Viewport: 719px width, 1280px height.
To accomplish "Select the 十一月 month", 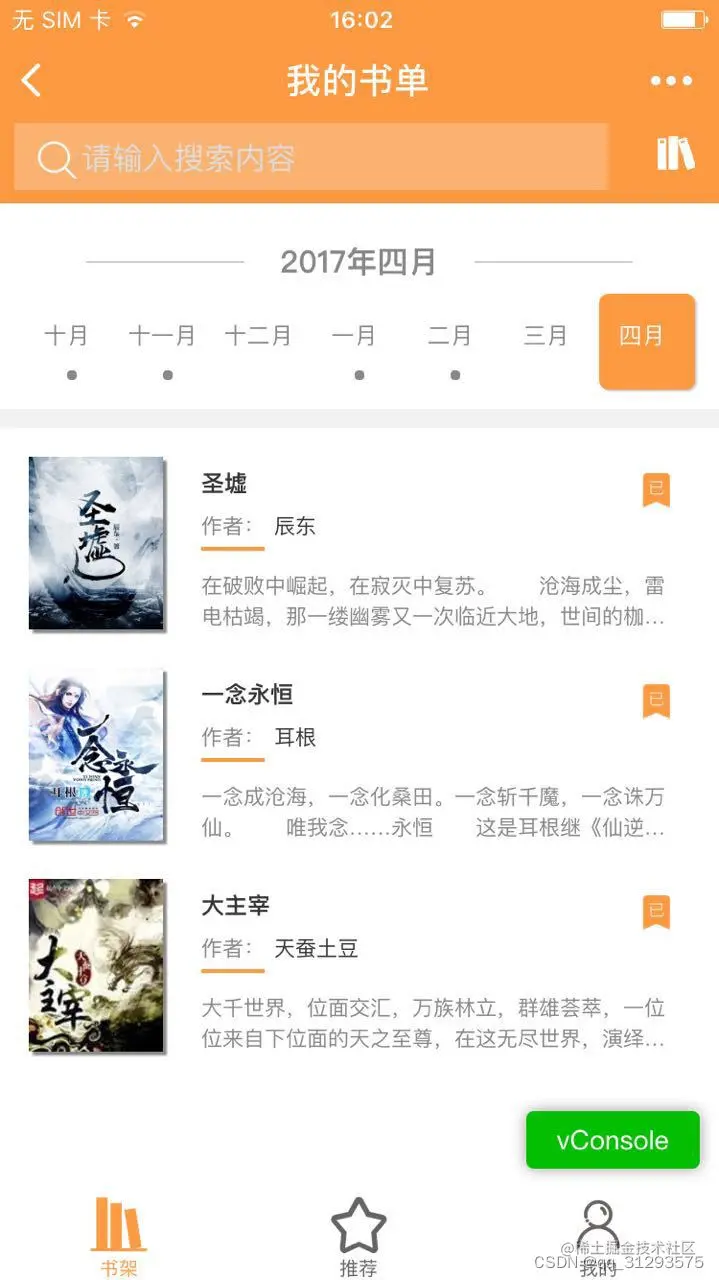I will 162,336.
